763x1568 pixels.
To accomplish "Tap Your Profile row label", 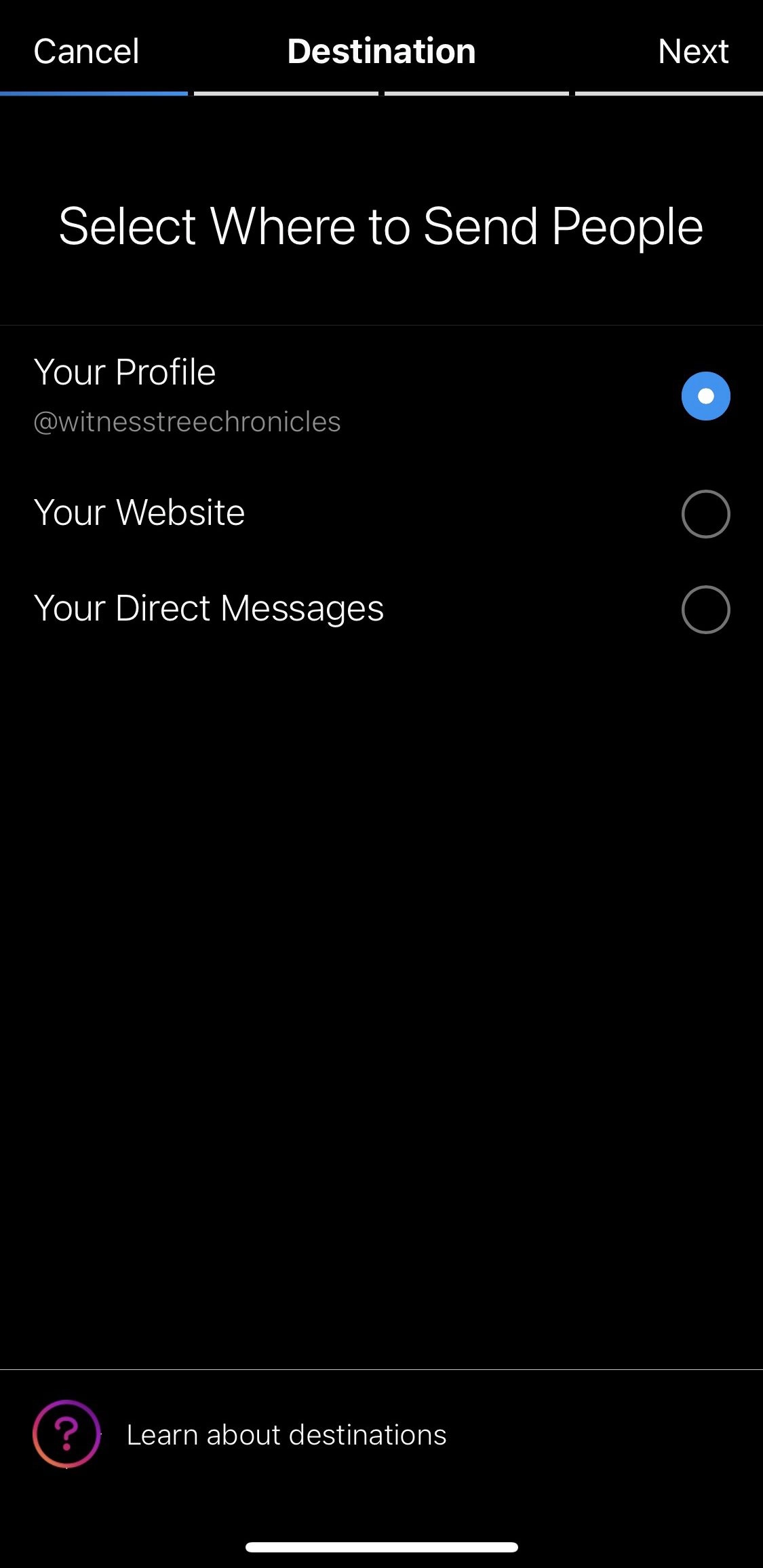I will click(125, 372).
